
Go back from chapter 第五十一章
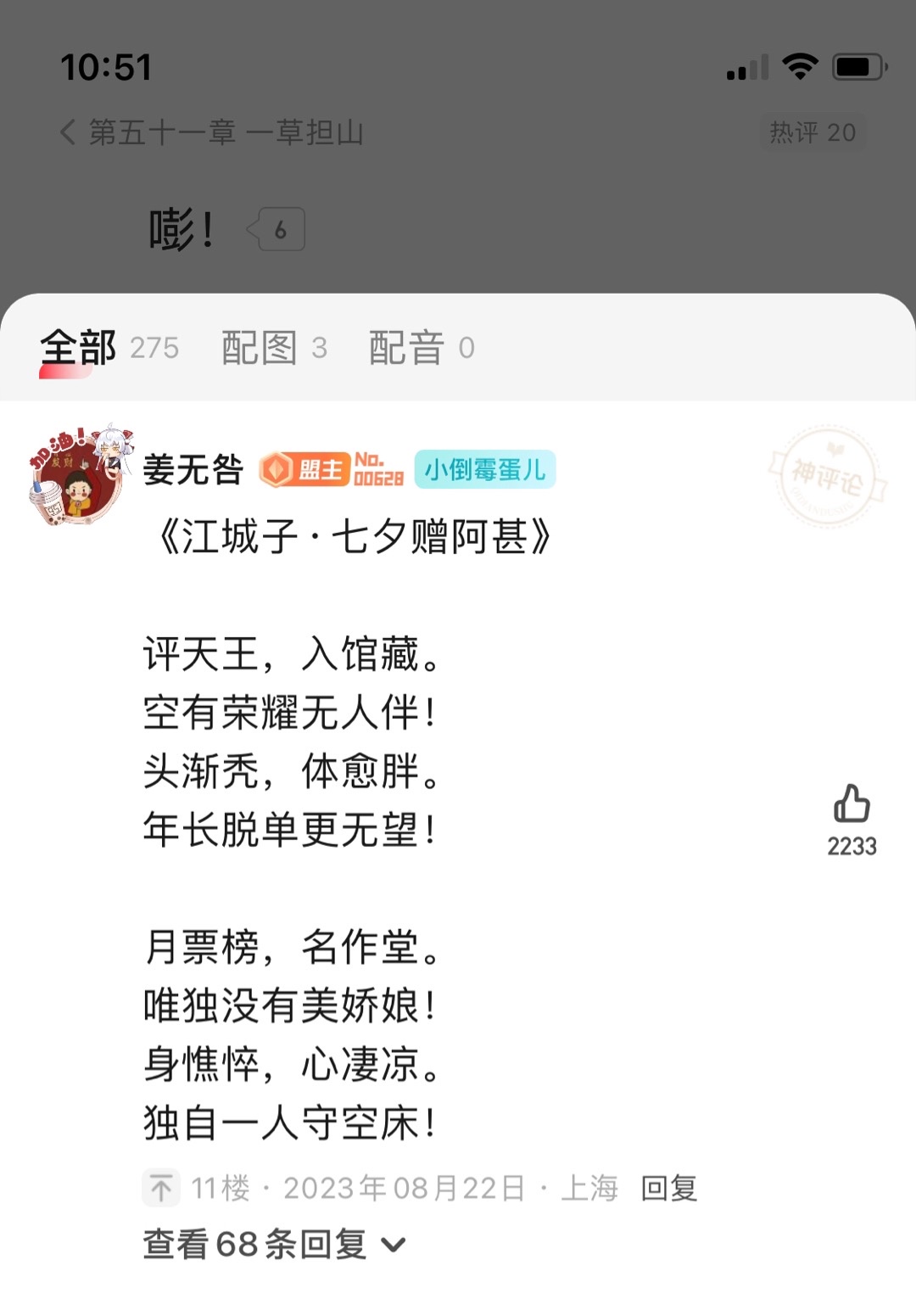click(68, 132)
